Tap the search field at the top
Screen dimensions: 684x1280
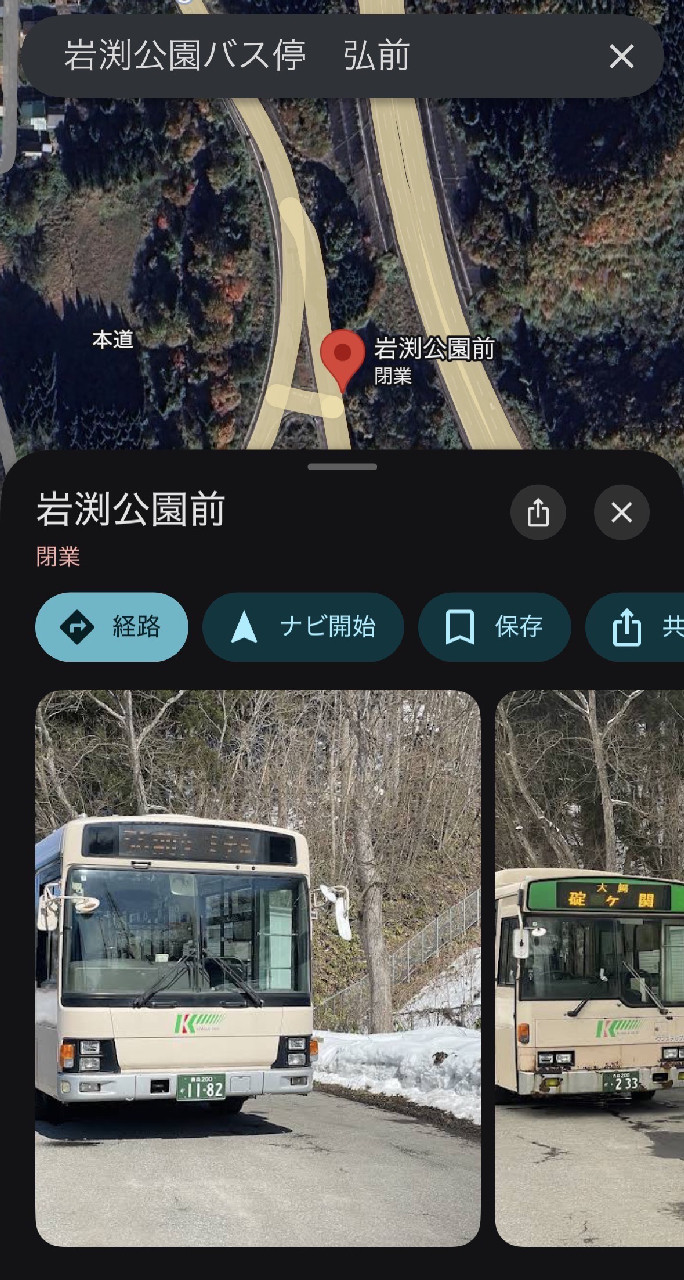click(300, 56)
